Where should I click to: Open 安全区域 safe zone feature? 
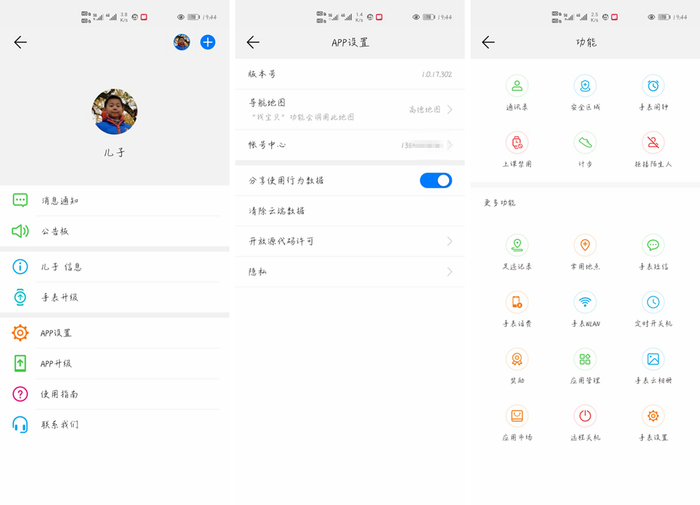pos(585,92)
